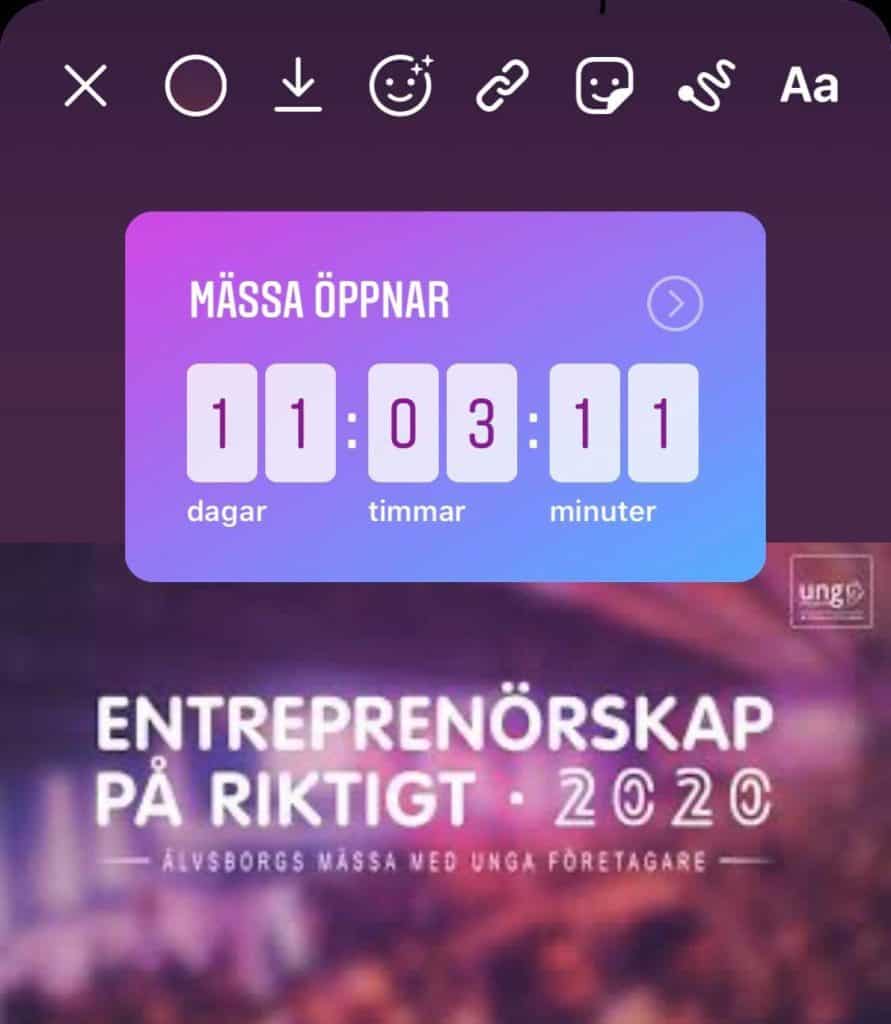Open the sticker tray
Viewport: 891px width, 1024px height.
[x=604, y=87]
